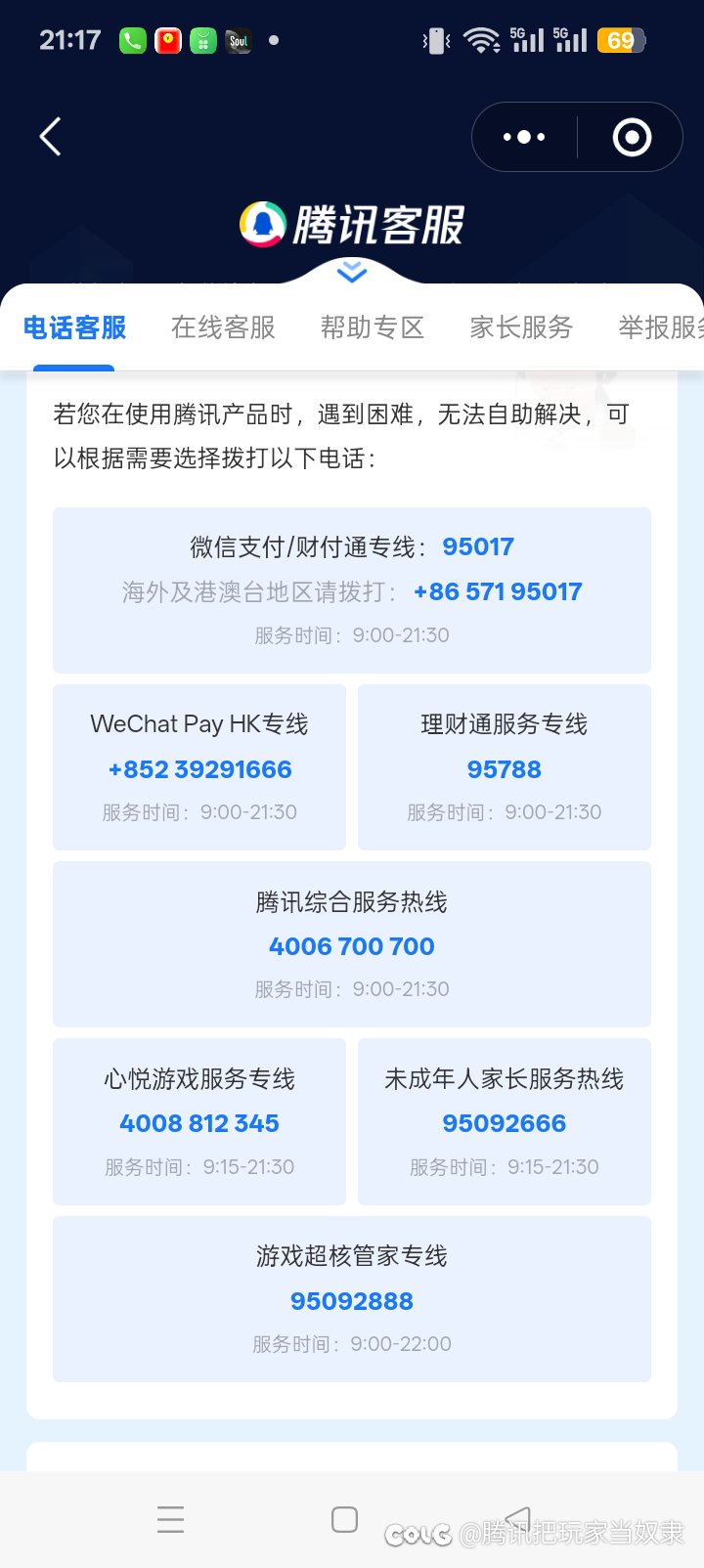Close the mini program via the circle icon
The image size is (704, 1568).
coord(632,137)
